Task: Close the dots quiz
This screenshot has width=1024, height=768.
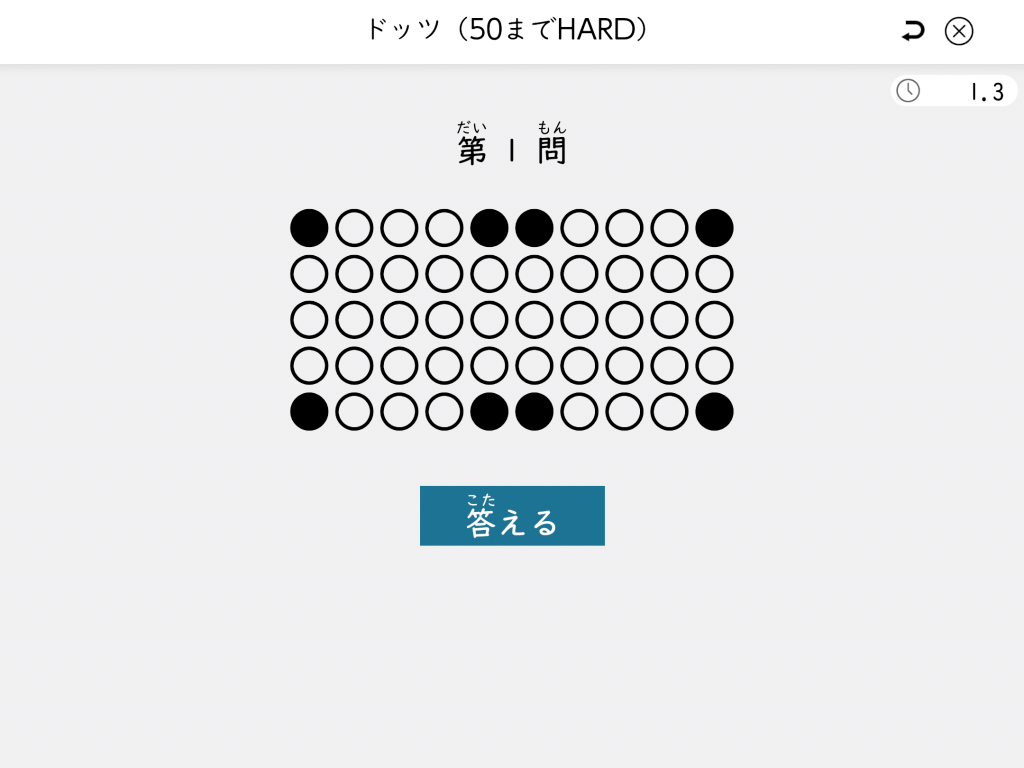Action: click(x=958, y=32)
